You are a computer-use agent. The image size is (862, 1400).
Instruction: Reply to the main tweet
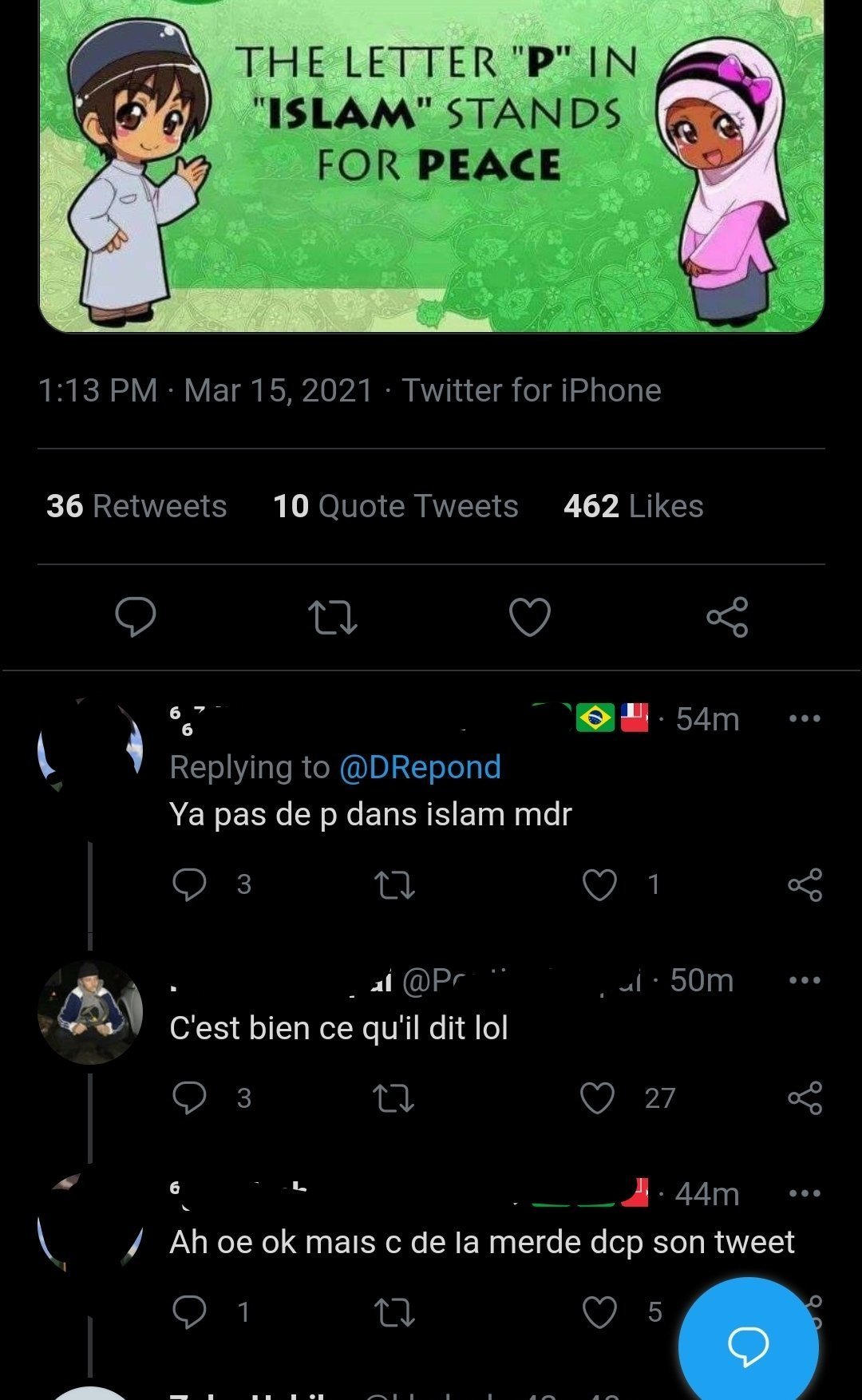[135, 616]
